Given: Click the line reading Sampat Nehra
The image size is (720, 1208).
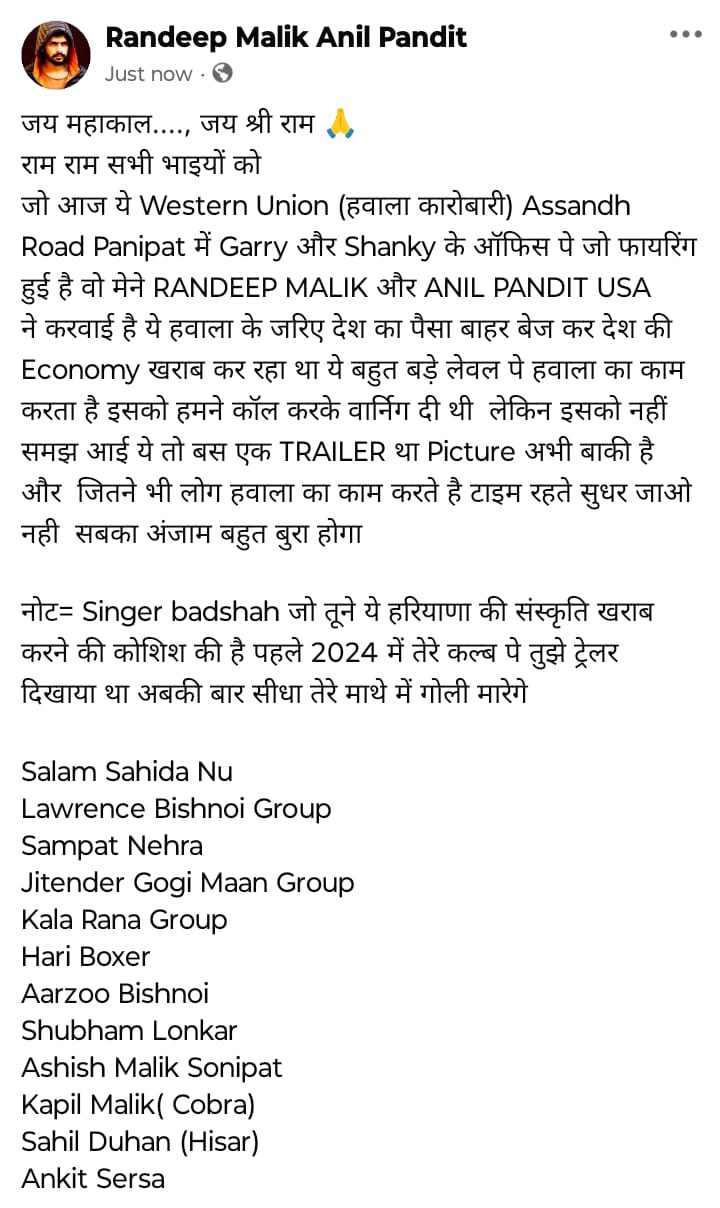Looking at the screenshot, I should tap(110, 846).
